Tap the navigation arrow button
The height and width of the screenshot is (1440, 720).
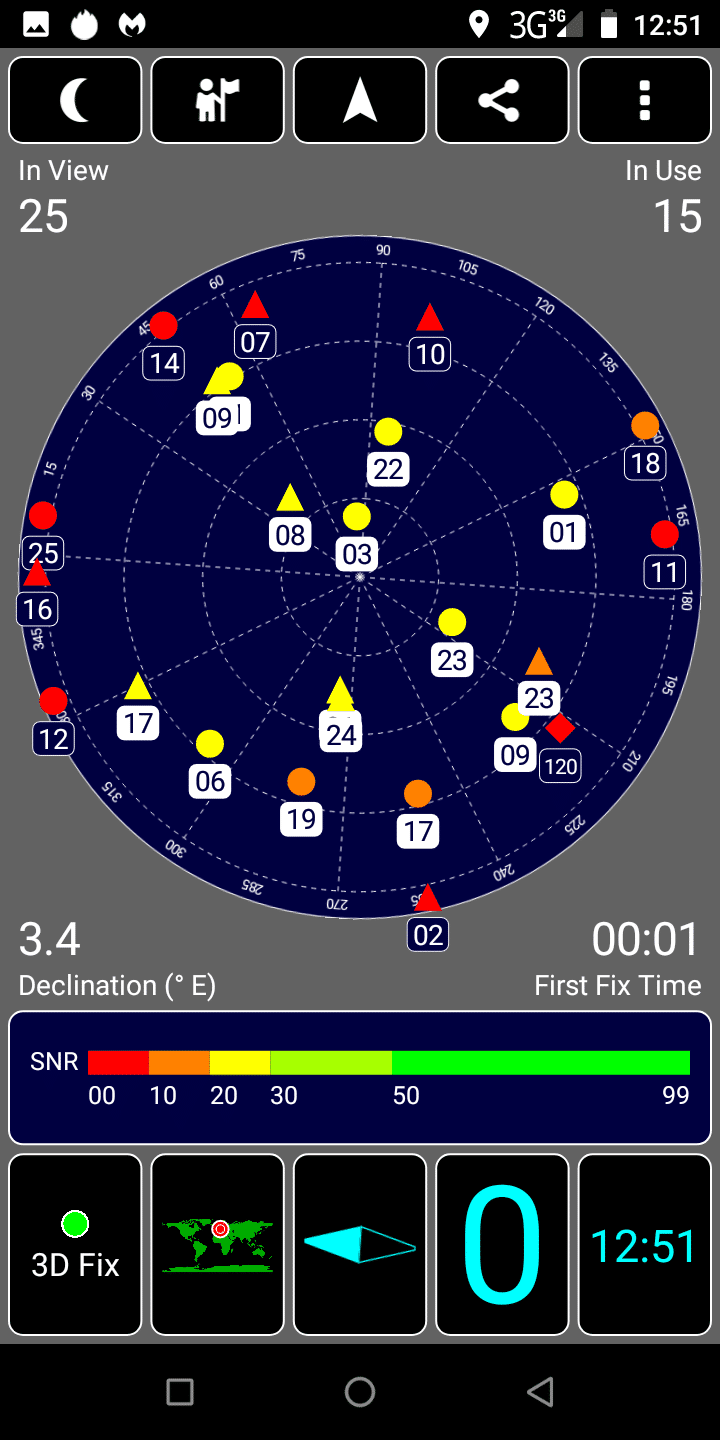point(360,100)
